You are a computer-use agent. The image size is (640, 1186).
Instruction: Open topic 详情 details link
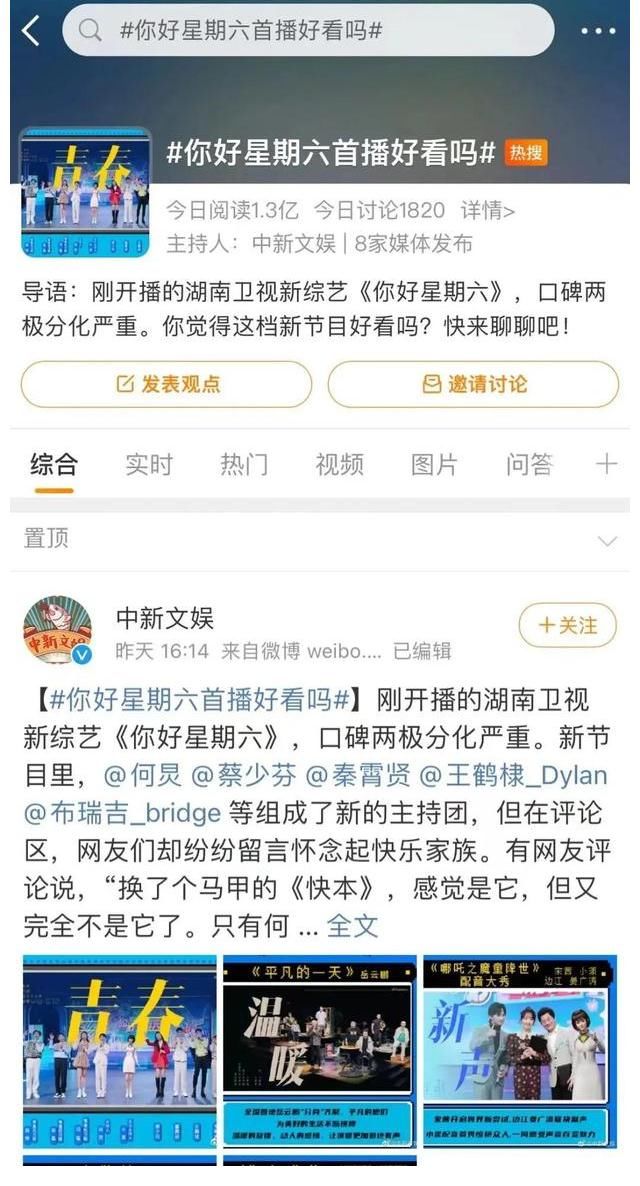pos(487,211)
